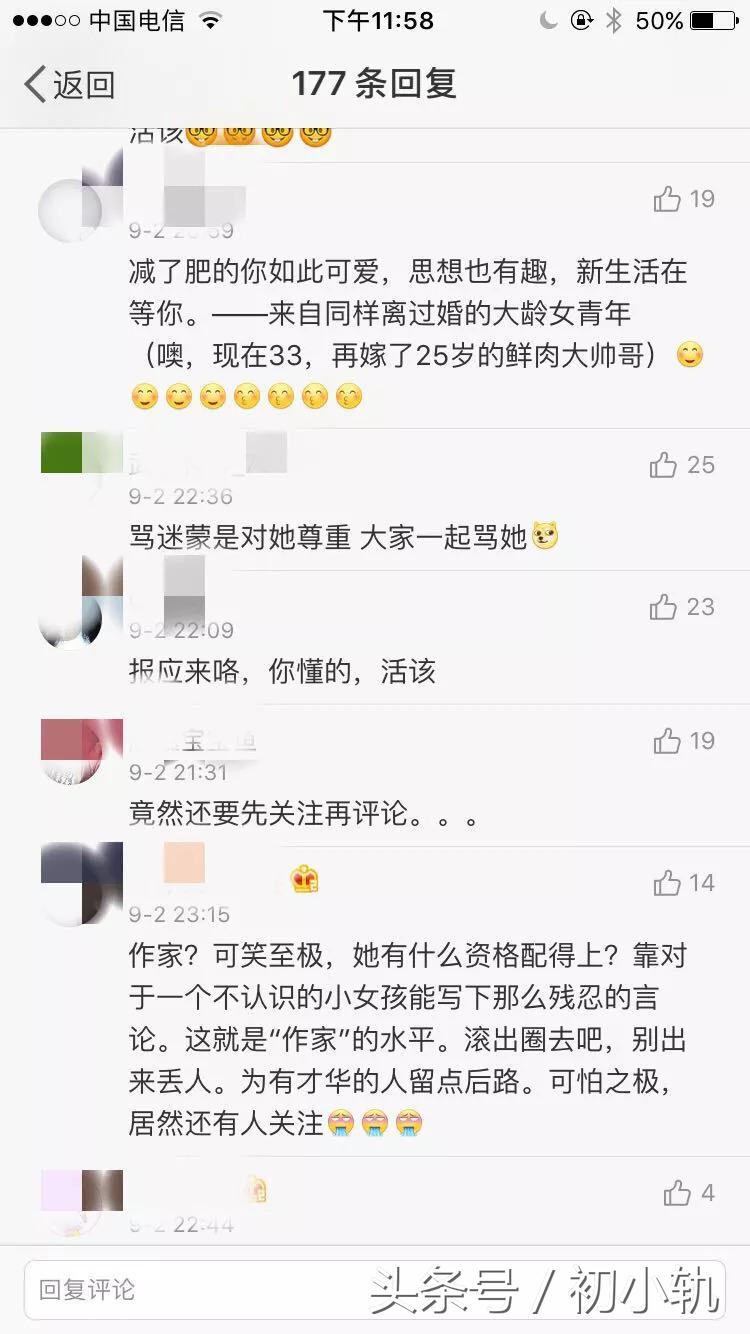The image size is (750, 1334).
Task: Open the timestamp 9-2 23:15
Action: coord(178,913)
